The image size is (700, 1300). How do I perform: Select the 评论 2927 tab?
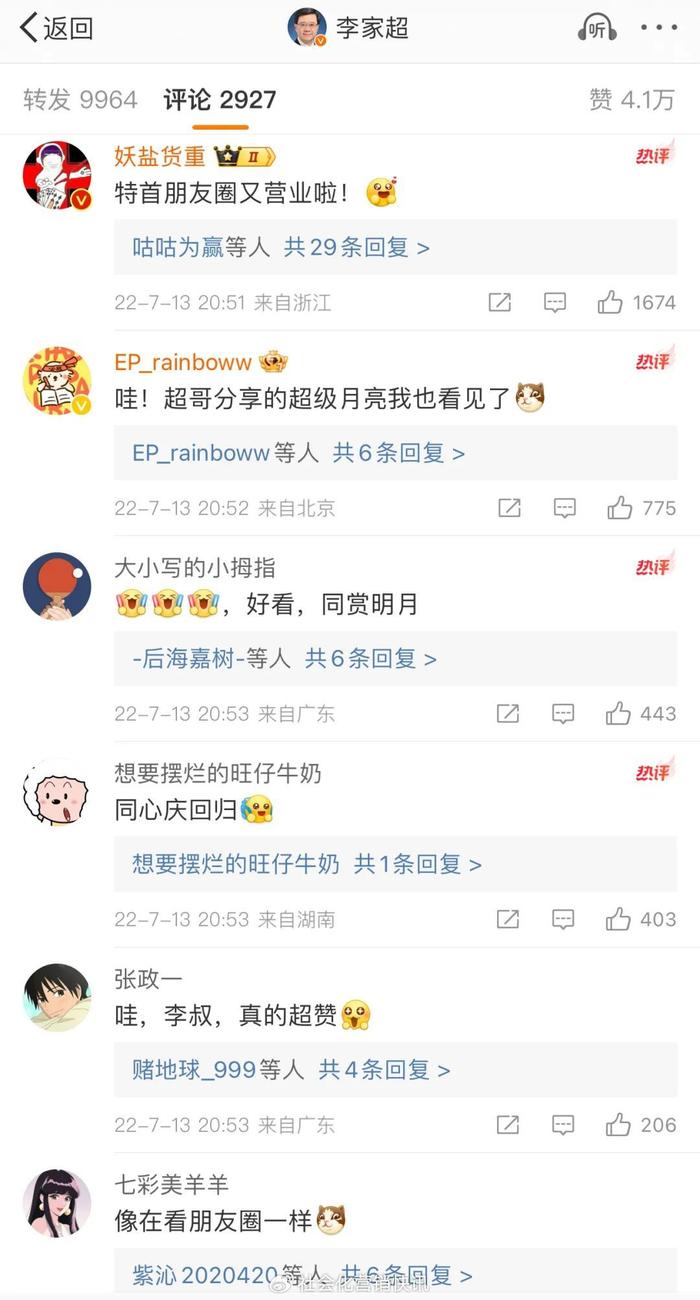[x=220, y=100]
